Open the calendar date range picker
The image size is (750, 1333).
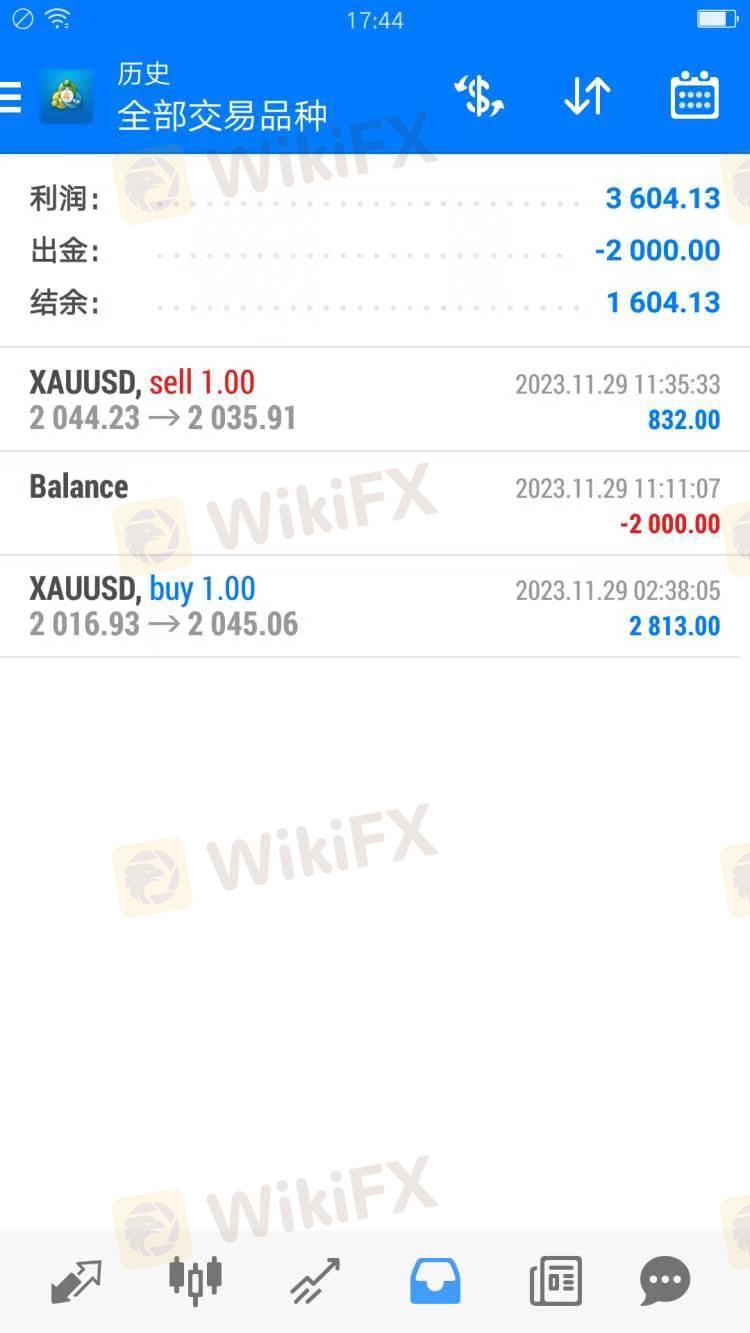tap(694, 96)
